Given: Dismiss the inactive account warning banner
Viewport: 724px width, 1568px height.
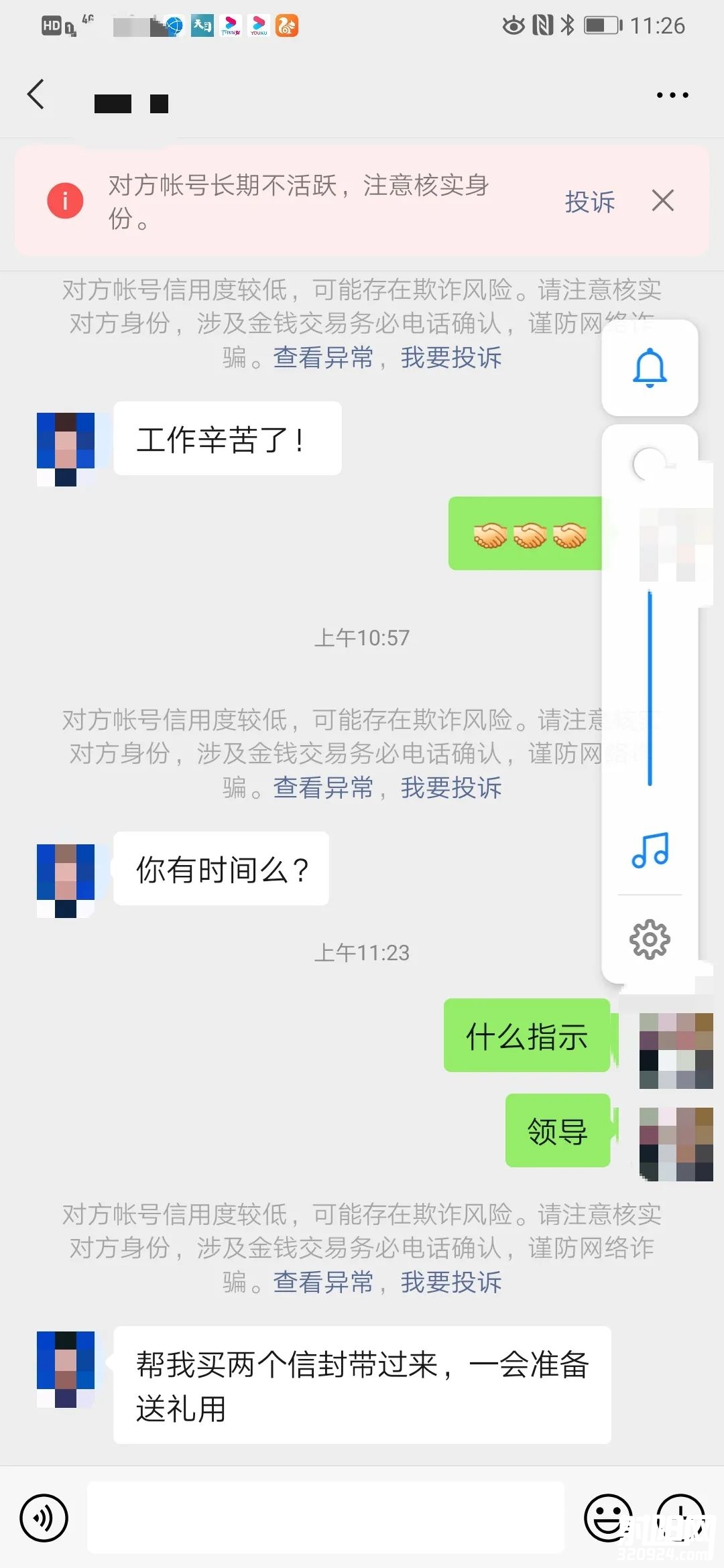Looking at the screenshot, I should click(x=662, y=200).
